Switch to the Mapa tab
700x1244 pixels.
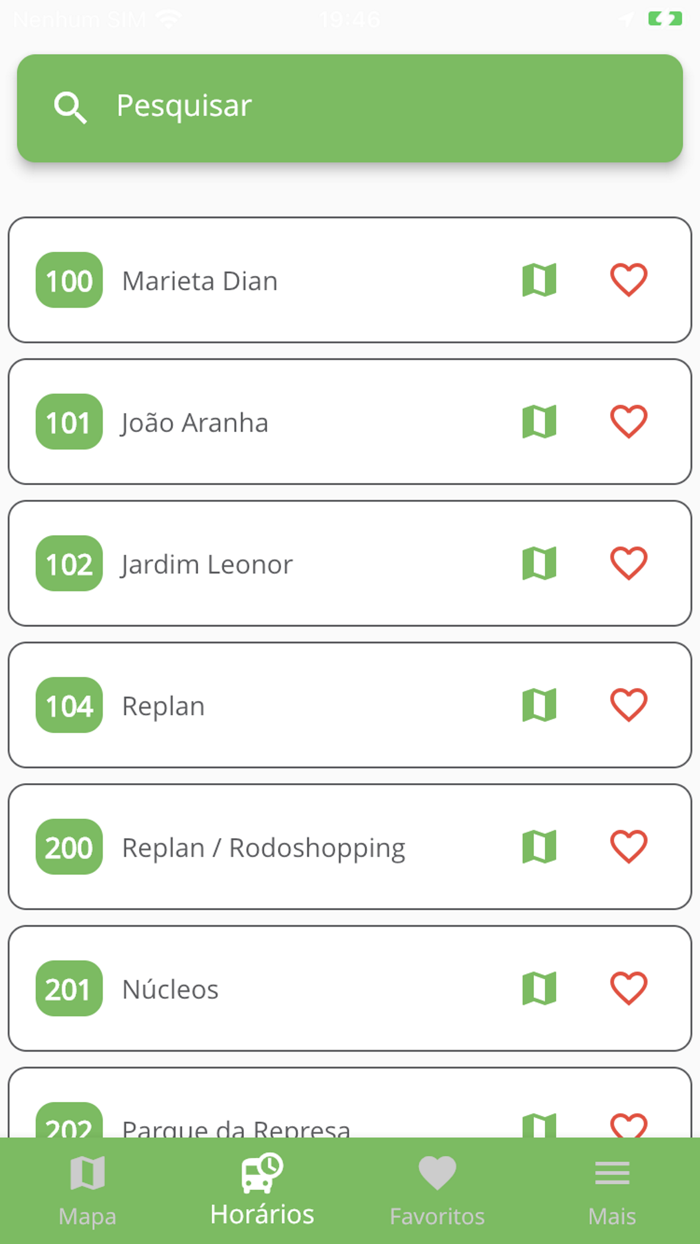coord(87,1192)
